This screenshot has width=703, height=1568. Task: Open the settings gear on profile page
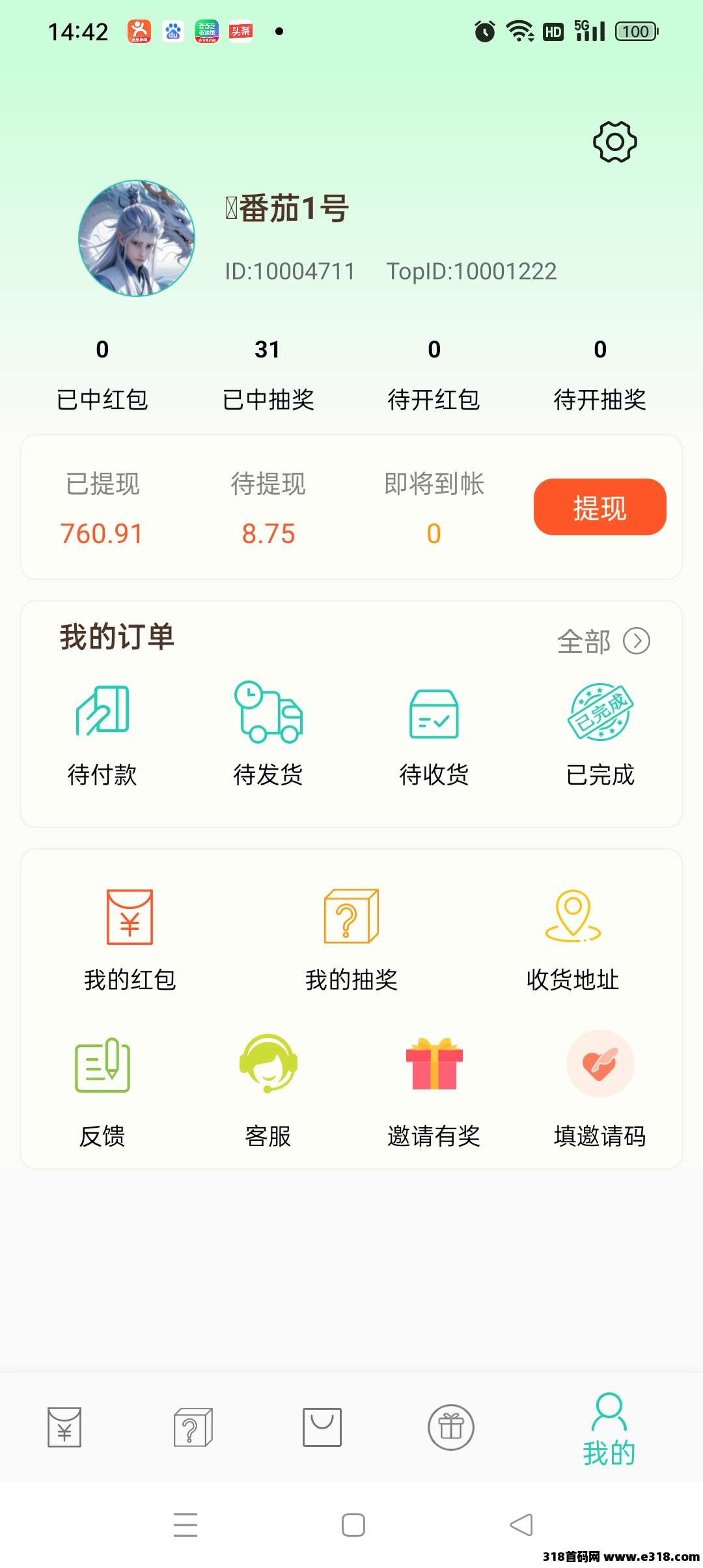tap(616, 141)
